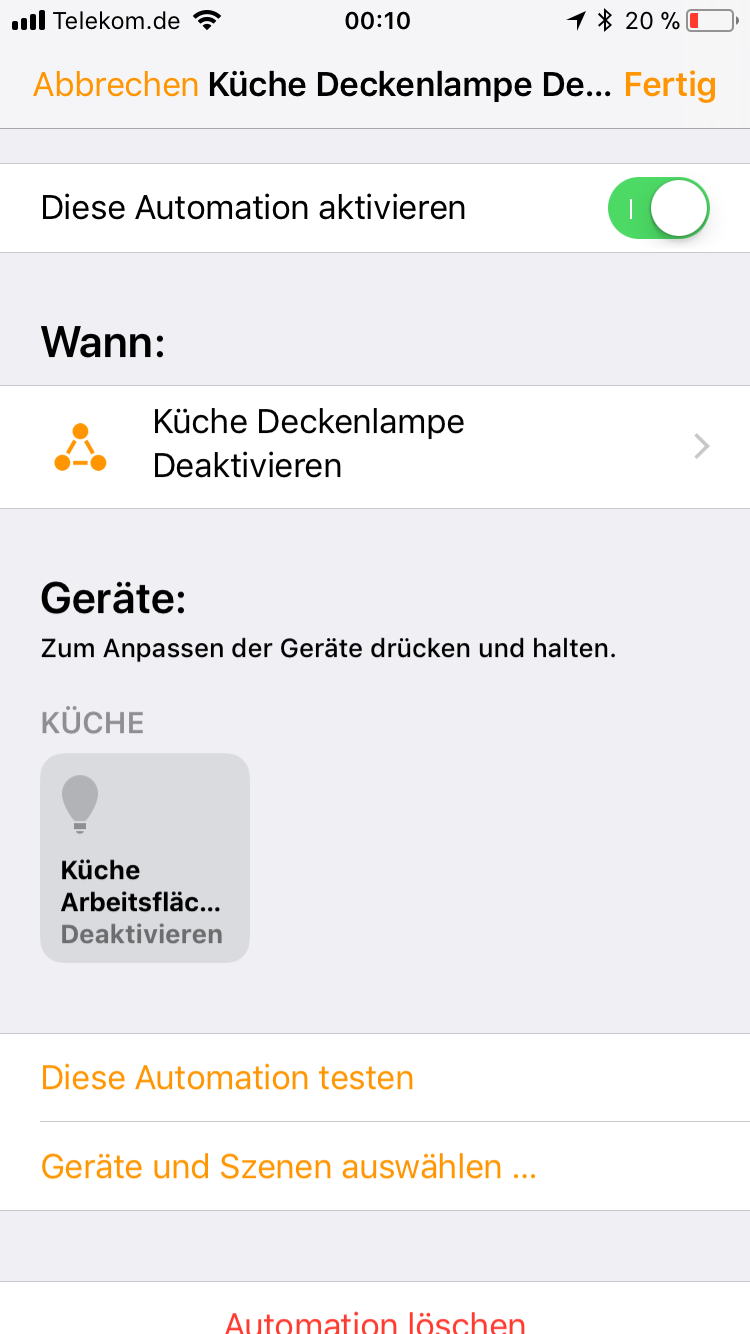Screen dimensions: 750x1334
Task: Open 'Geräte und Szenen auswählen …'
Action: click(289, 1166)
